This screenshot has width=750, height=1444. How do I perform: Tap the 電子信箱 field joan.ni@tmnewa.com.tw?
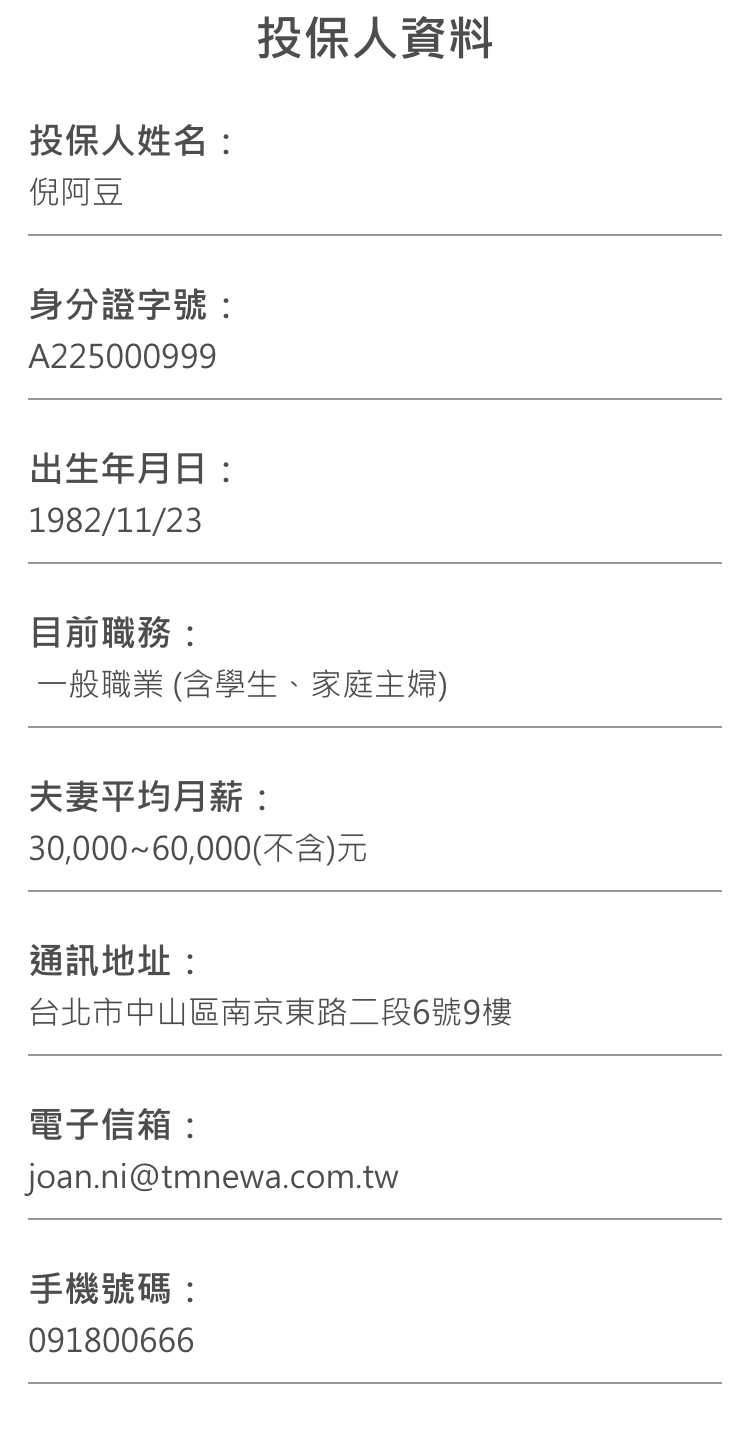pos(375,1177)
